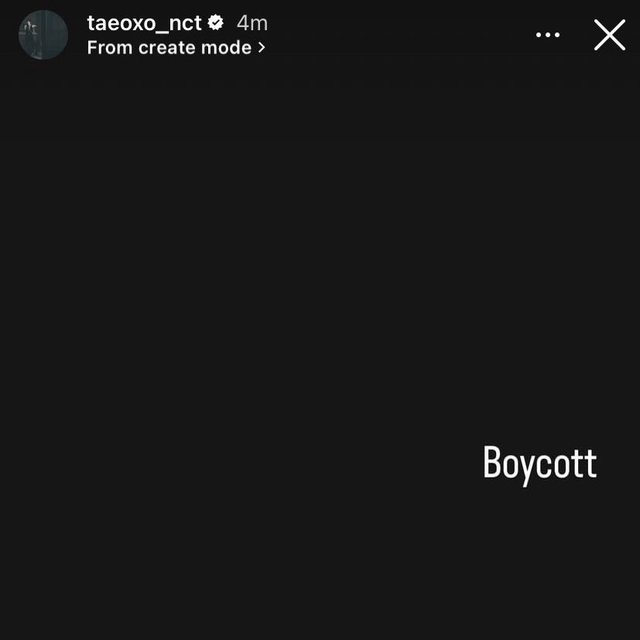Open taeoxo_nct's profile picture

coord(43,34)
